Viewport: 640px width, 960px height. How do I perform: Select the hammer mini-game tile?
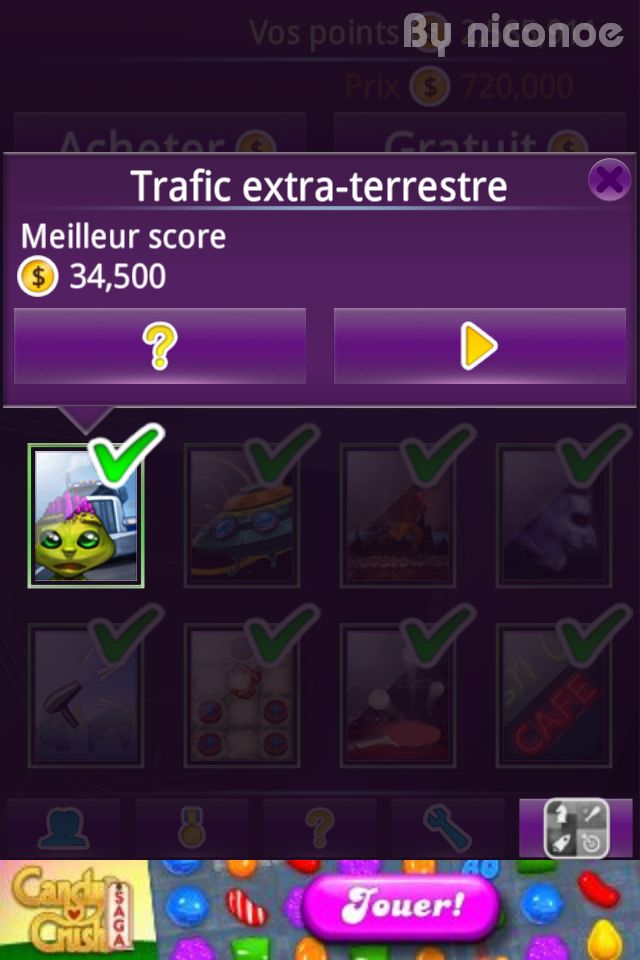[87, 697]
